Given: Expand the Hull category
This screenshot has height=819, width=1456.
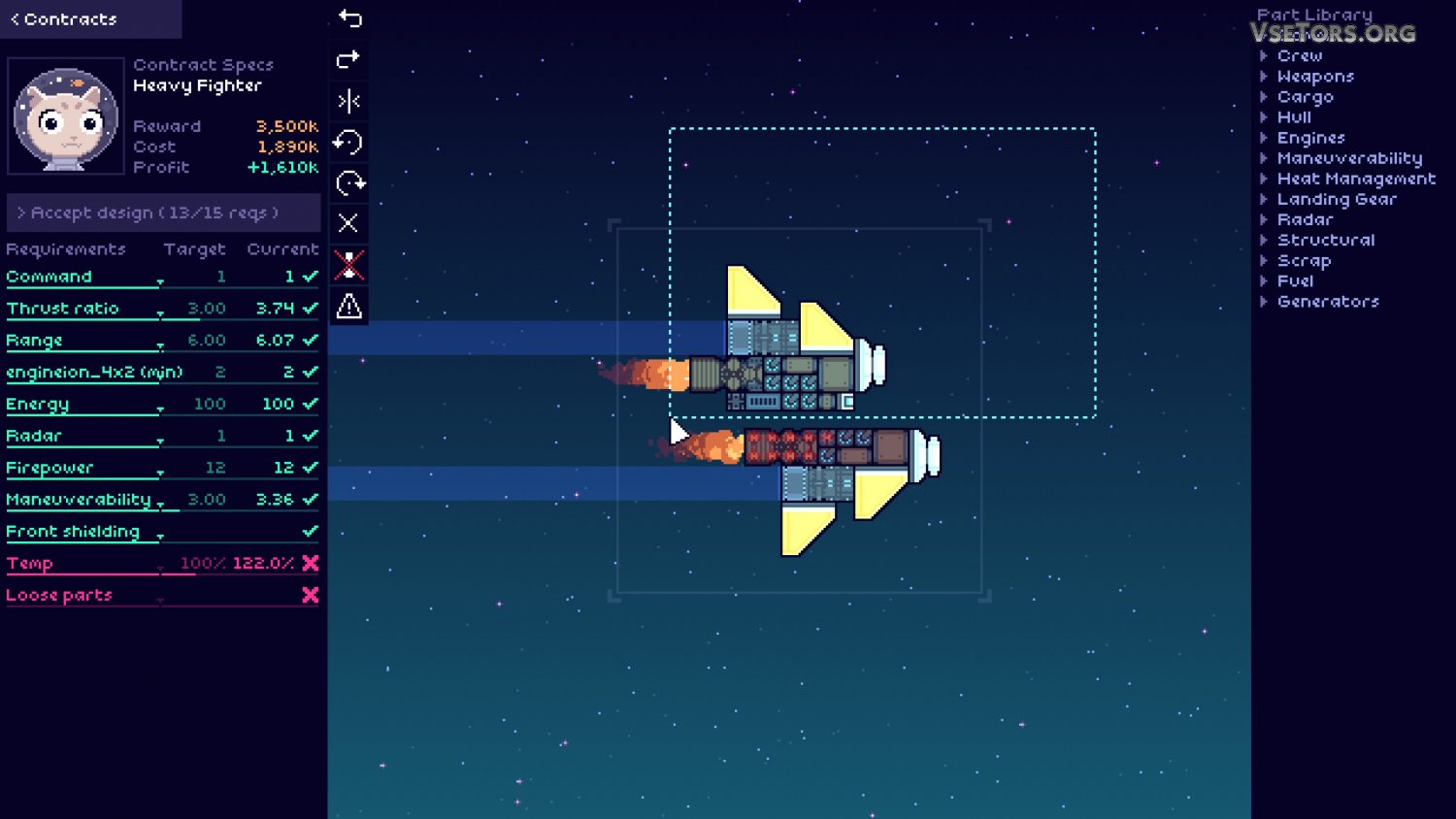Looking at the screenshot, I should [x=1293, y=117].
